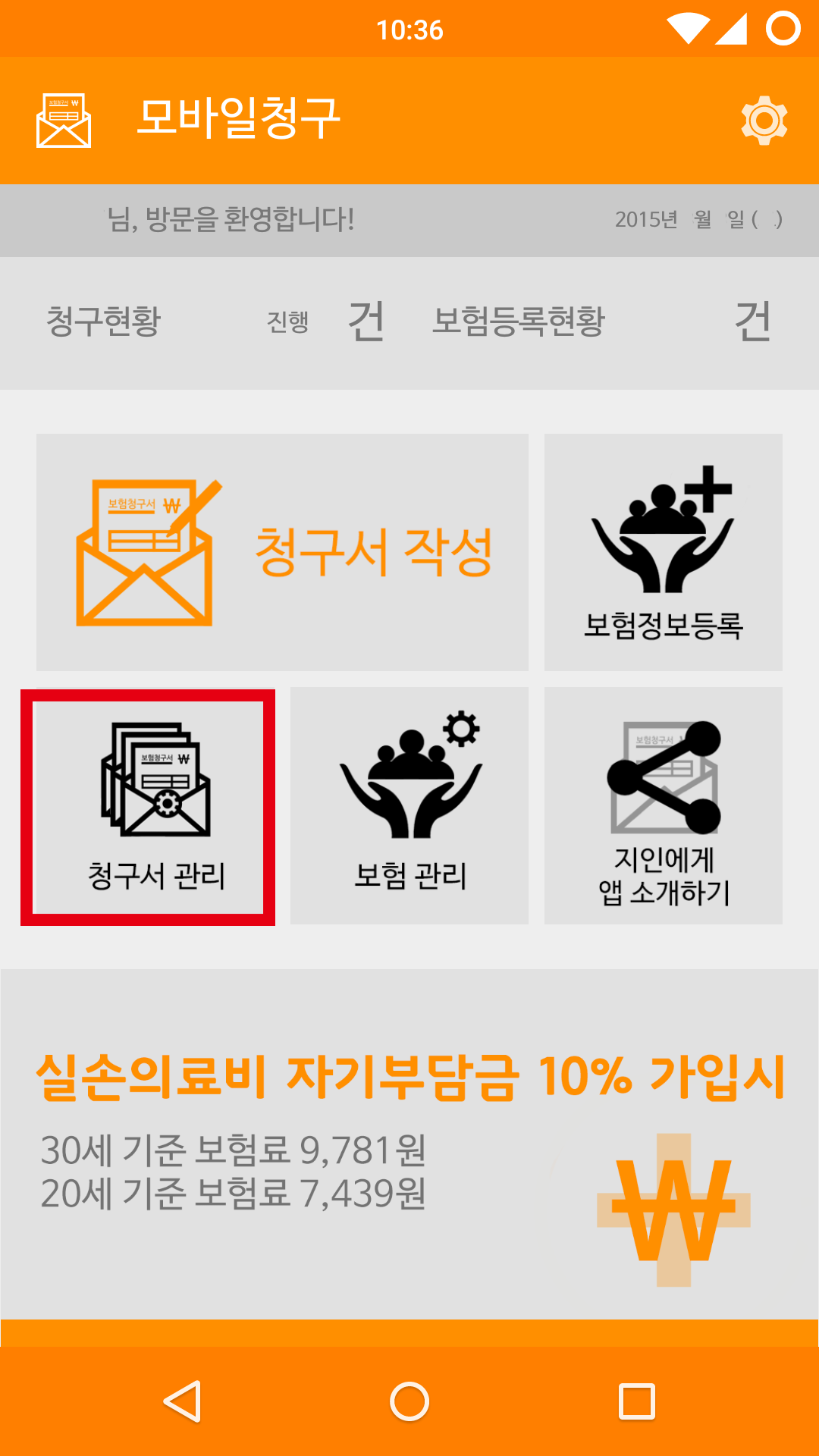Open 청구서 작성 to write a claim
819x1456 pixels.
pos(282,552)
